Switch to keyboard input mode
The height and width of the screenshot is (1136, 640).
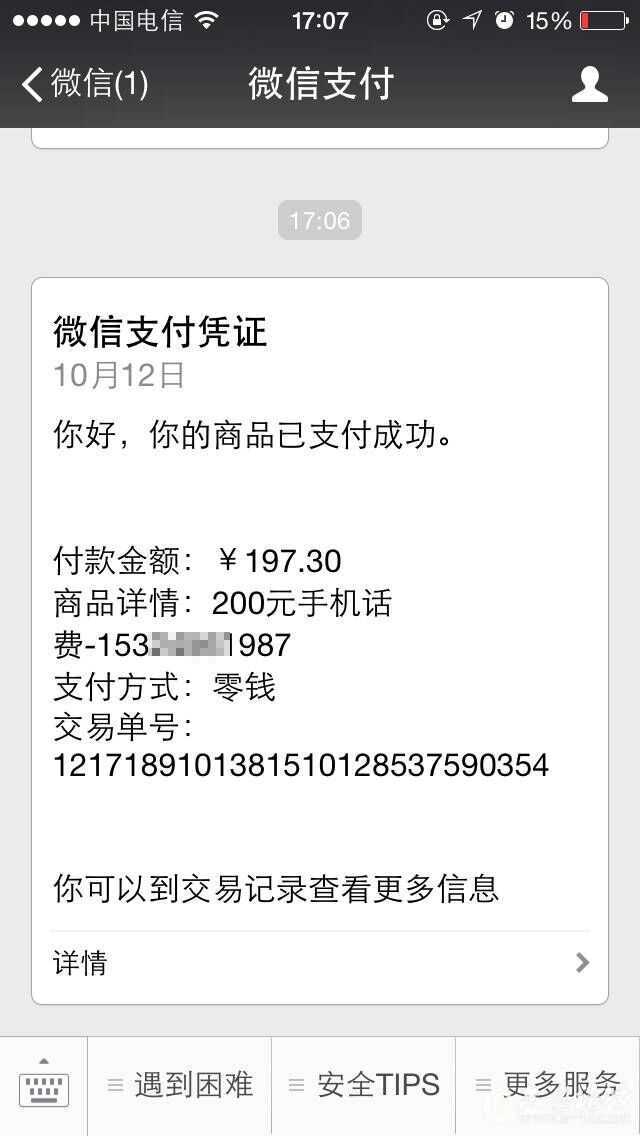pos(44,1085)
